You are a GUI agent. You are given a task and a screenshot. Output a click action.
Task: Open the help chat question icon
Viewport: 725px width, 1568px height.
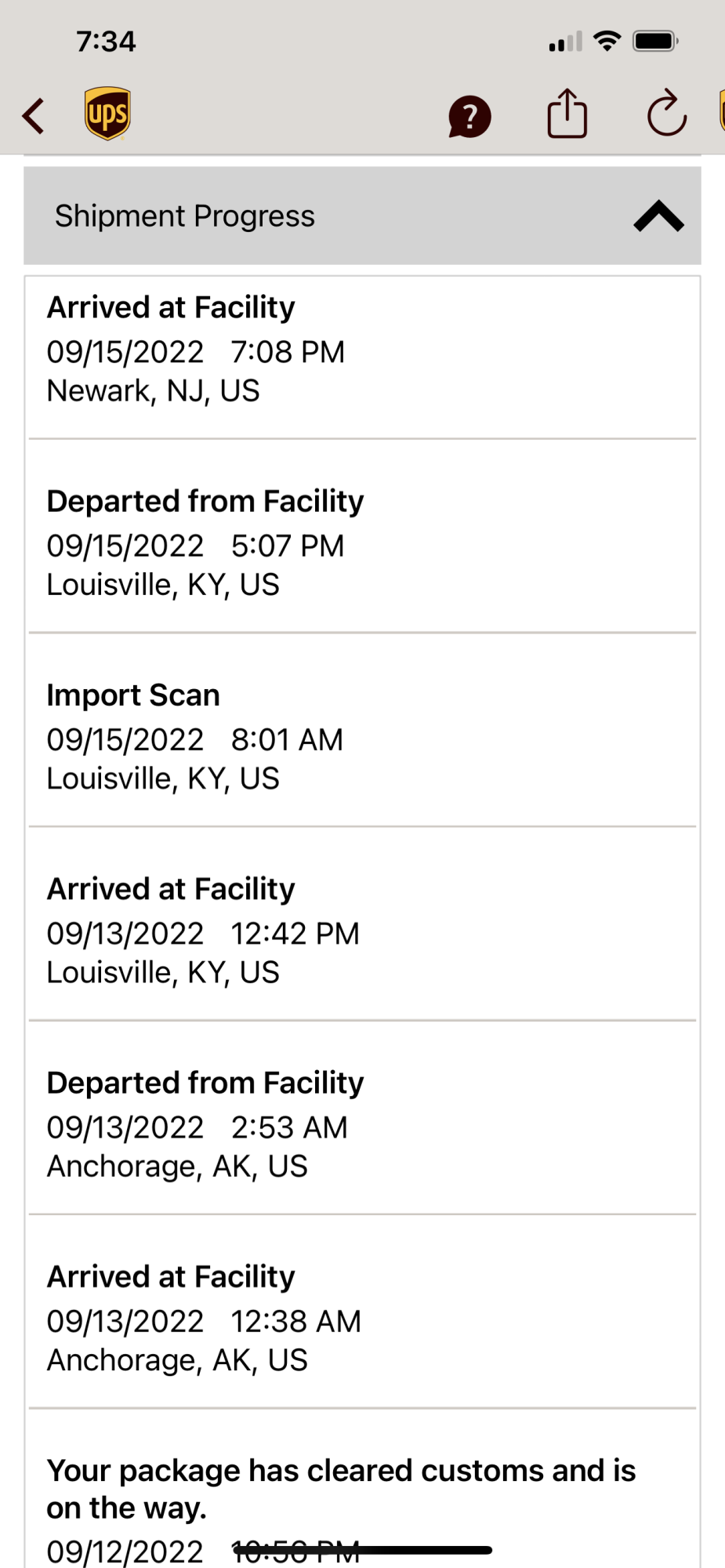(469, 117)
